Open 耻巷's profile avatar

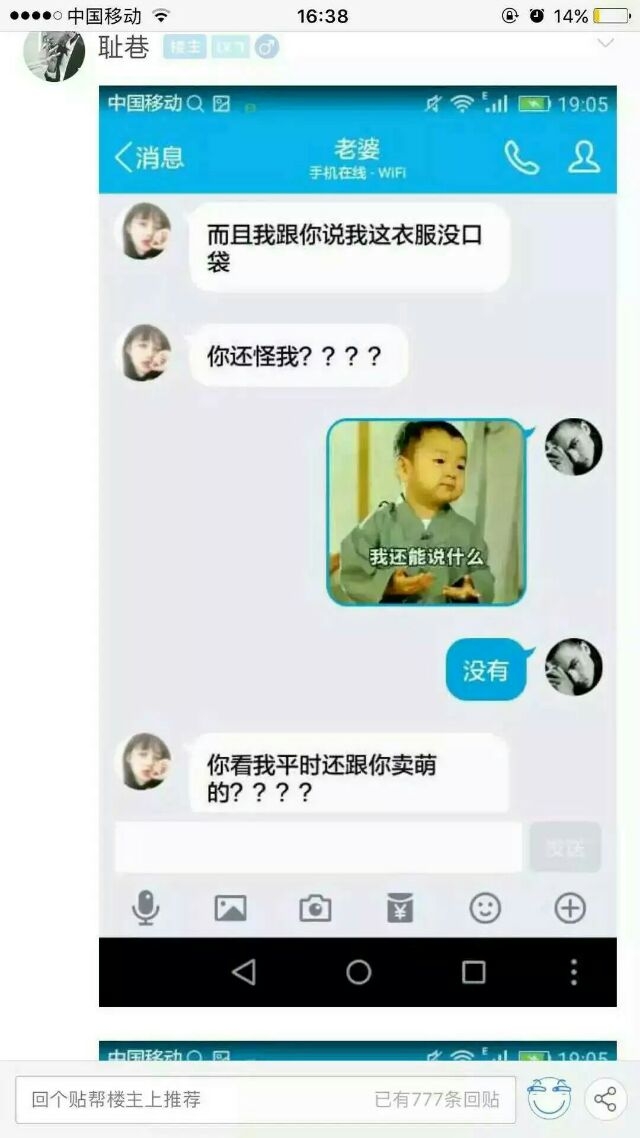coord(54,56)
